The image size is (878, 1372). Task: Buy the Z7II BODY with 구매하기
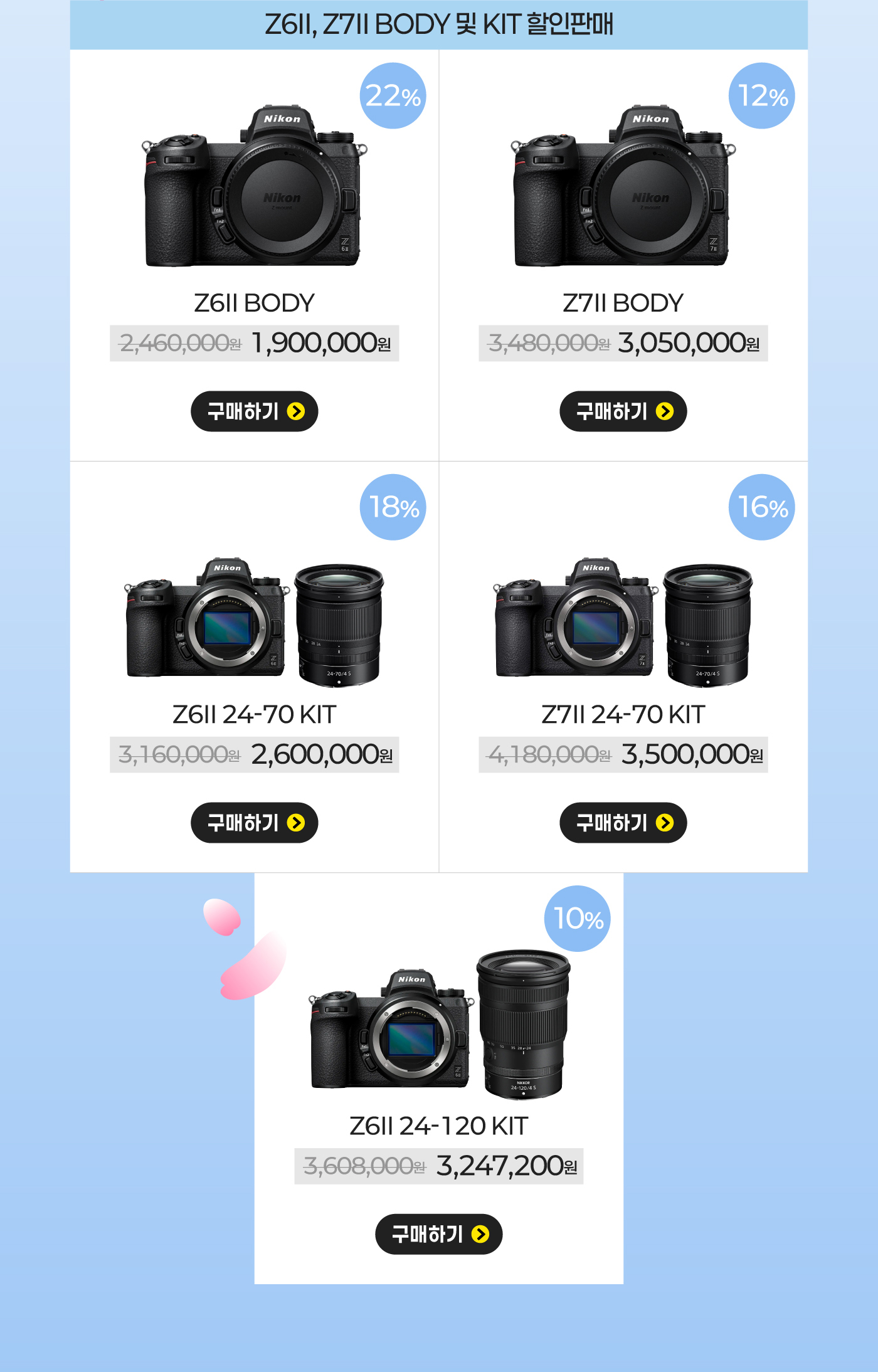click(623, 411)
